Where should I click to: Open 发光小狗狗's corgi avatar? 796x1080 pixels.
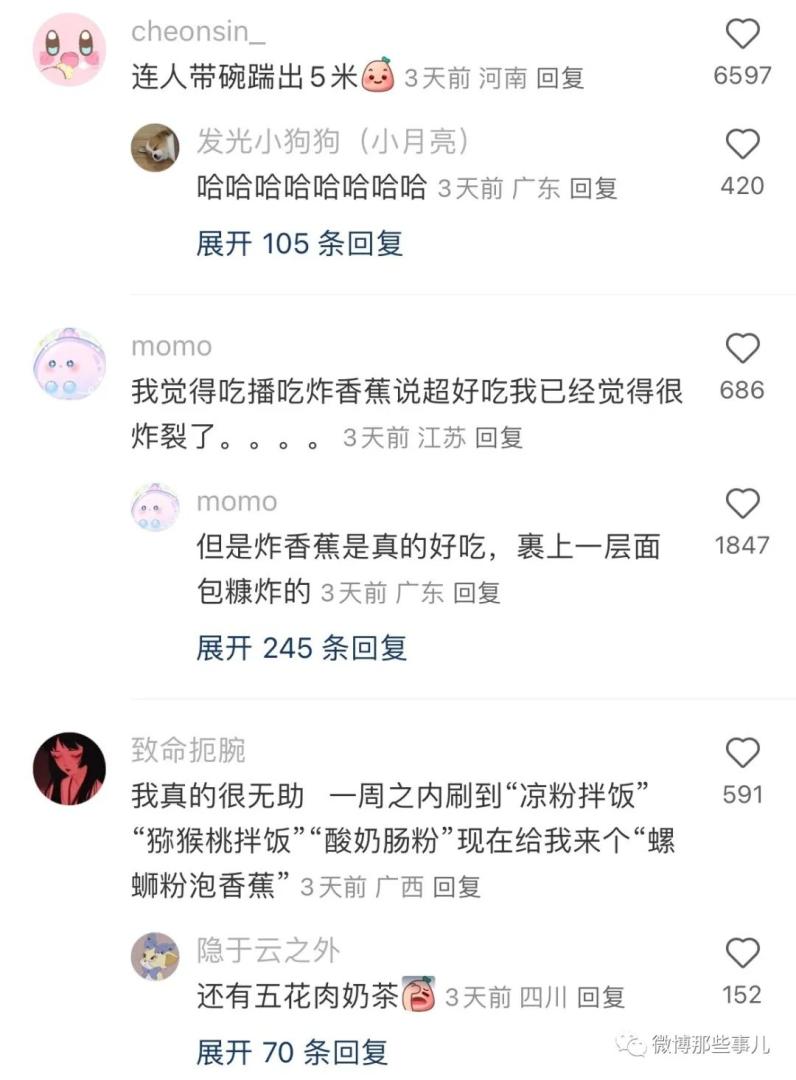(x=155, y=147)
